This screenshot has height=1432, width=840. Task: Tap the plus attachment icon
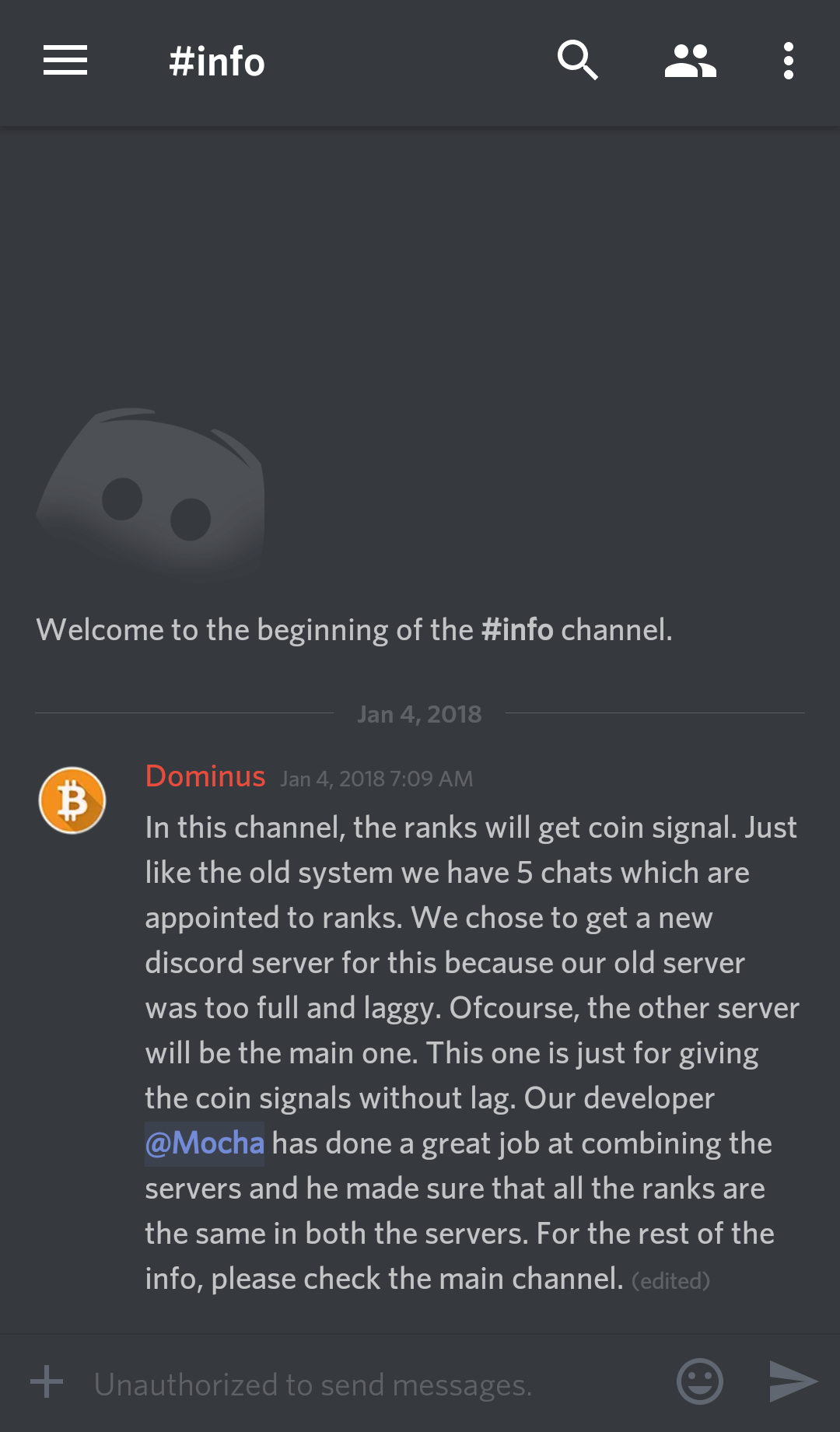(x=47, y=1381)
